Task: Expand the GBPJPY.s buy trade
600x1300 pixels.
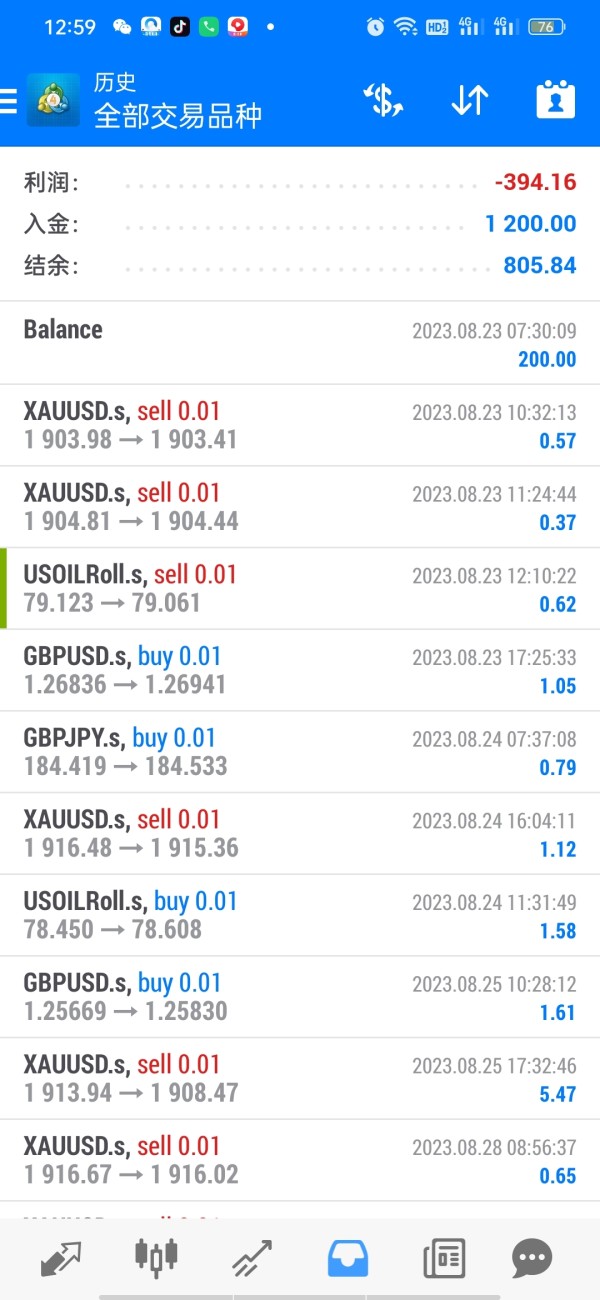Action: coord(300,752)
